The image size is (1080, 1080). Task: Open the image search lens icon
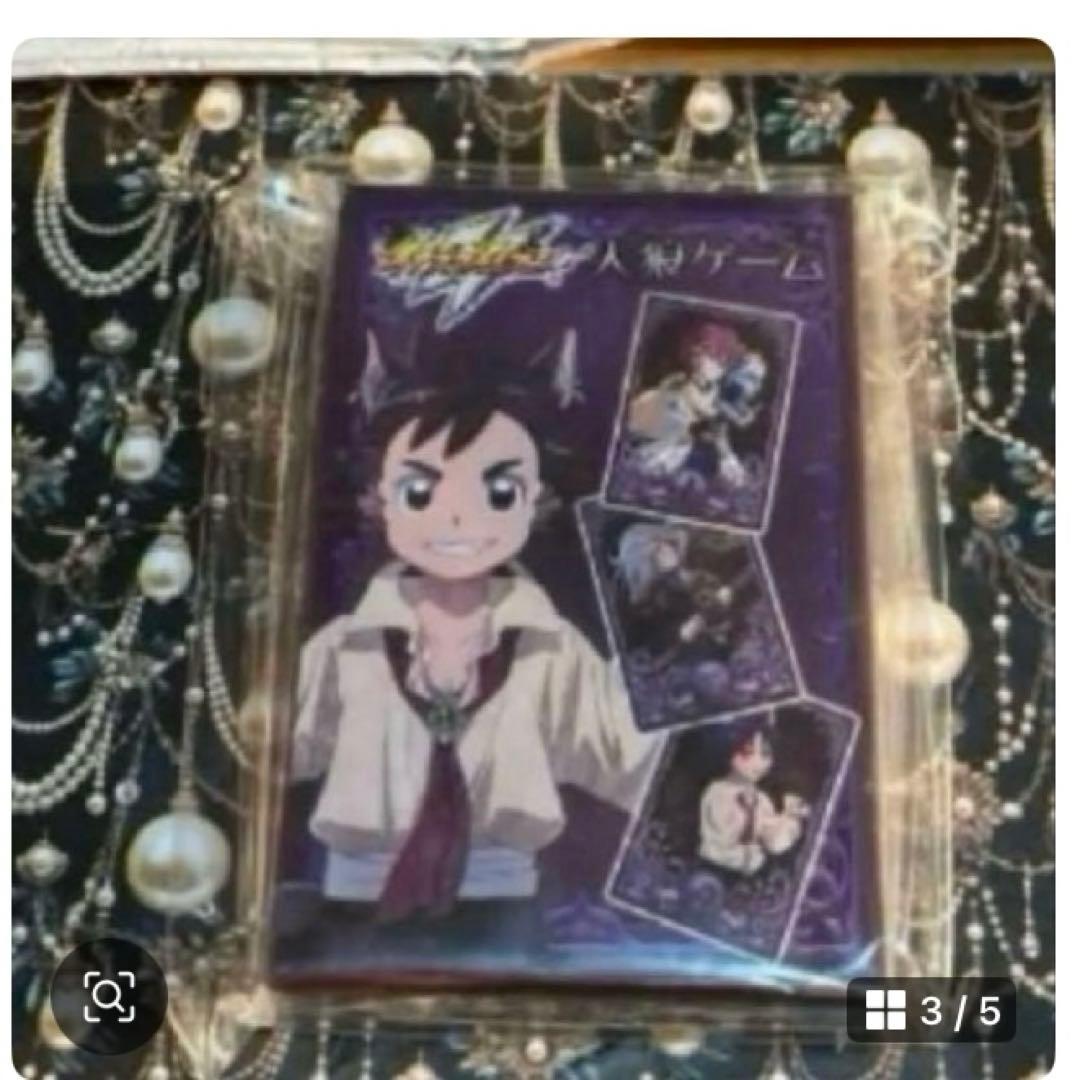point(108,995)
